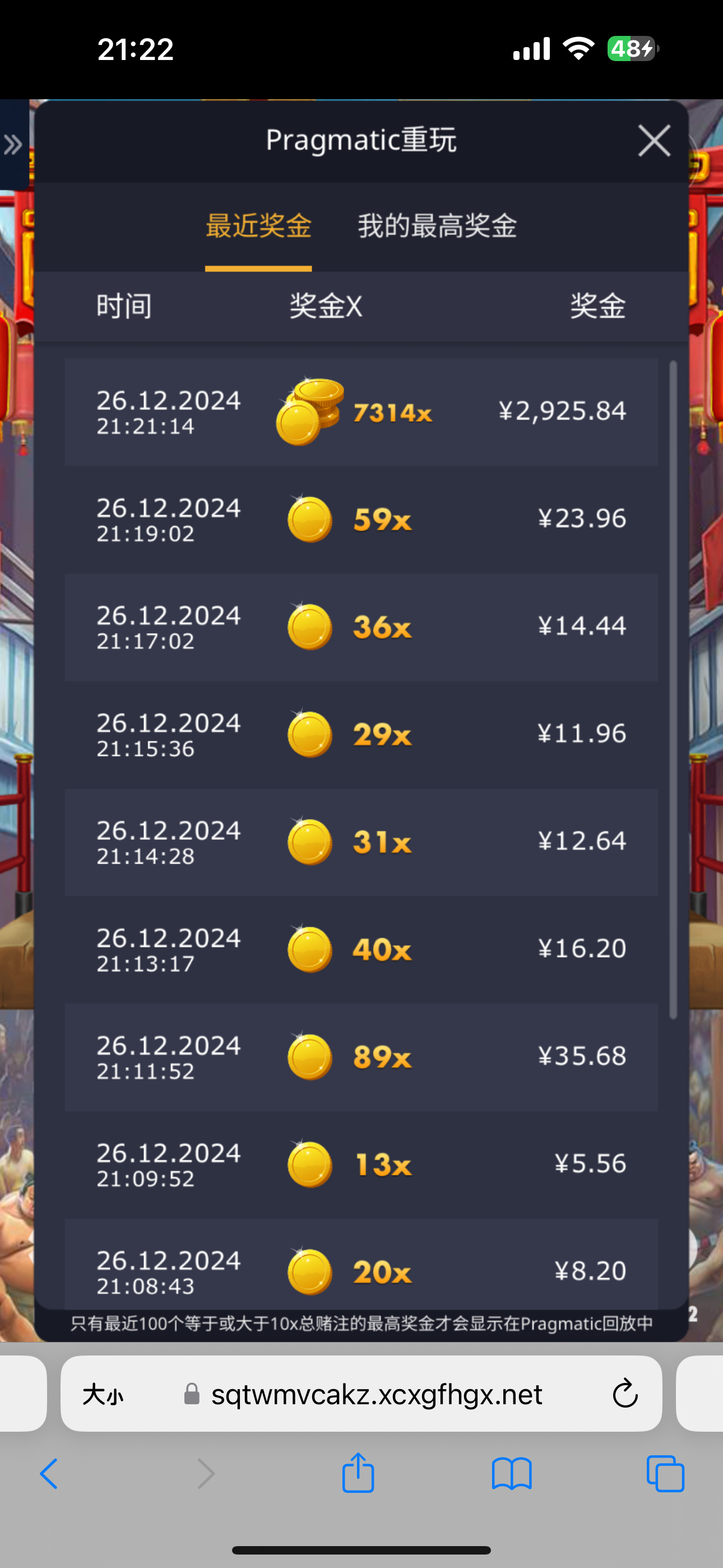Open the 7314x win replay

coord(361,412)
